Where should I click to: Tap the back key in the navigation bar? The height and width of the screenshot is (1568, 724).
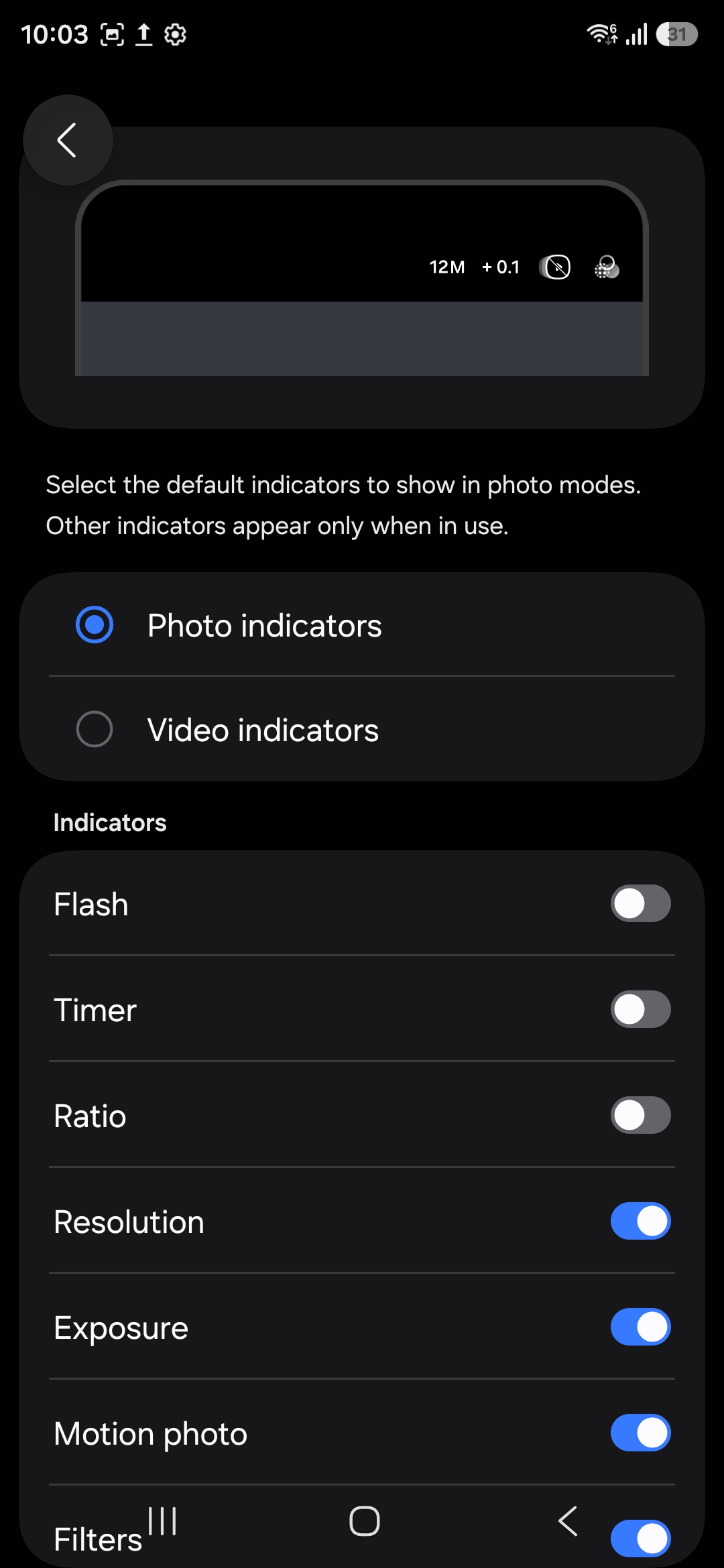[566, 1520]
